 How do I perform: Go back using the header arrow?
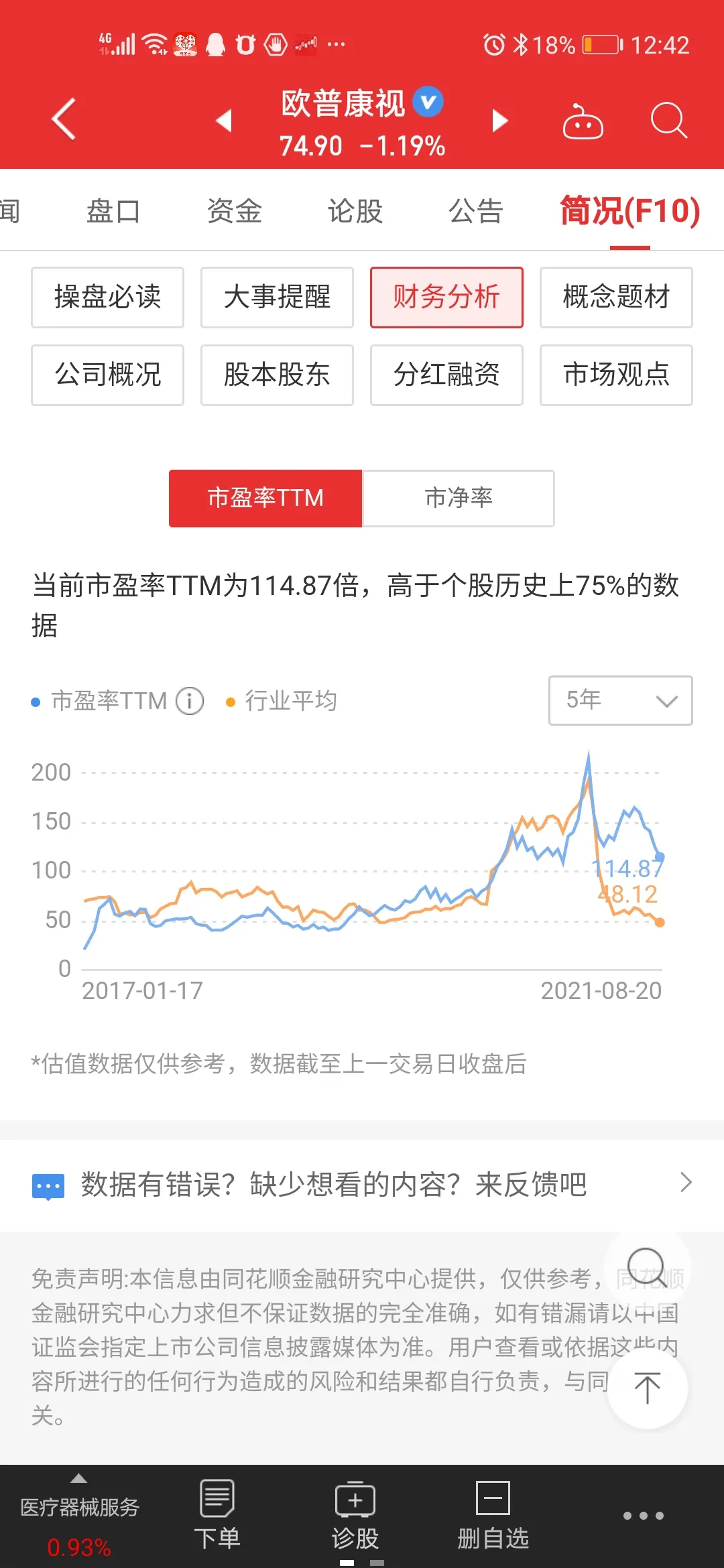pyautogui.click(x=64, y=119)
